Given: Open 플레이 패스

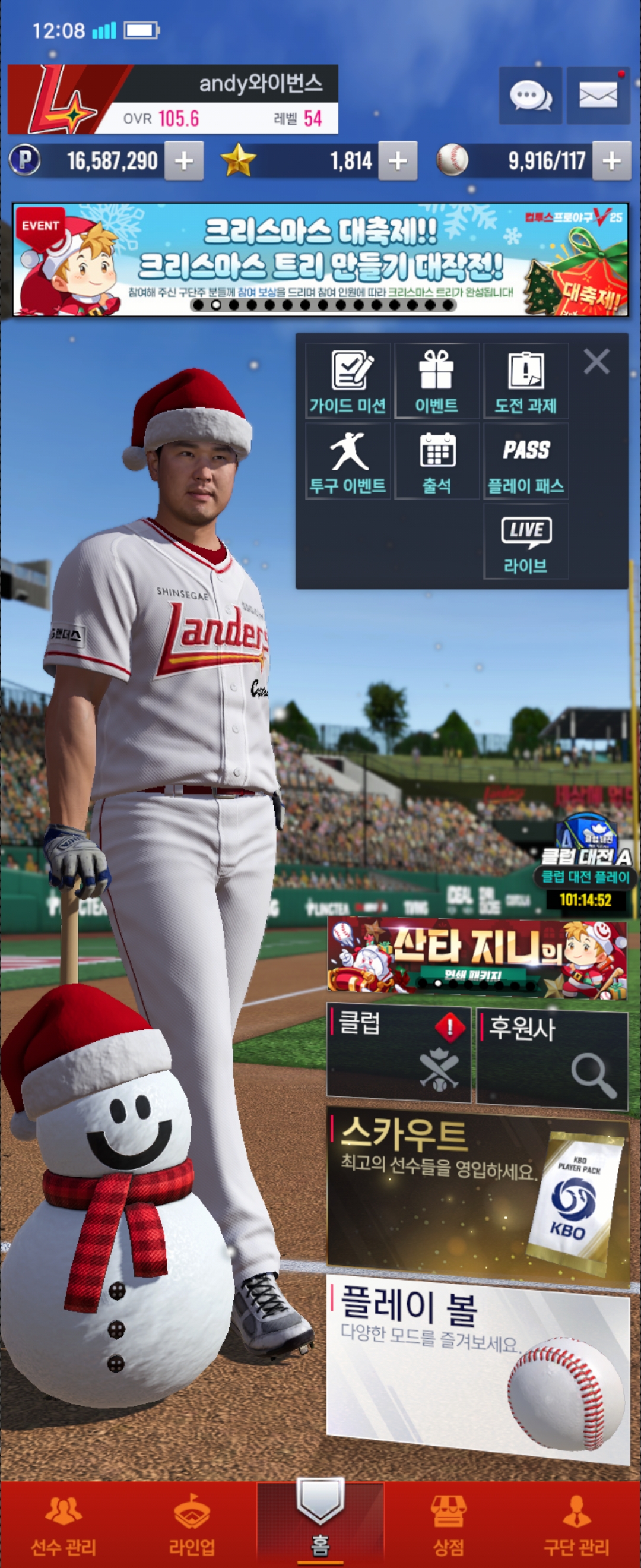Looking at the screenshot, I should [525, 461].
